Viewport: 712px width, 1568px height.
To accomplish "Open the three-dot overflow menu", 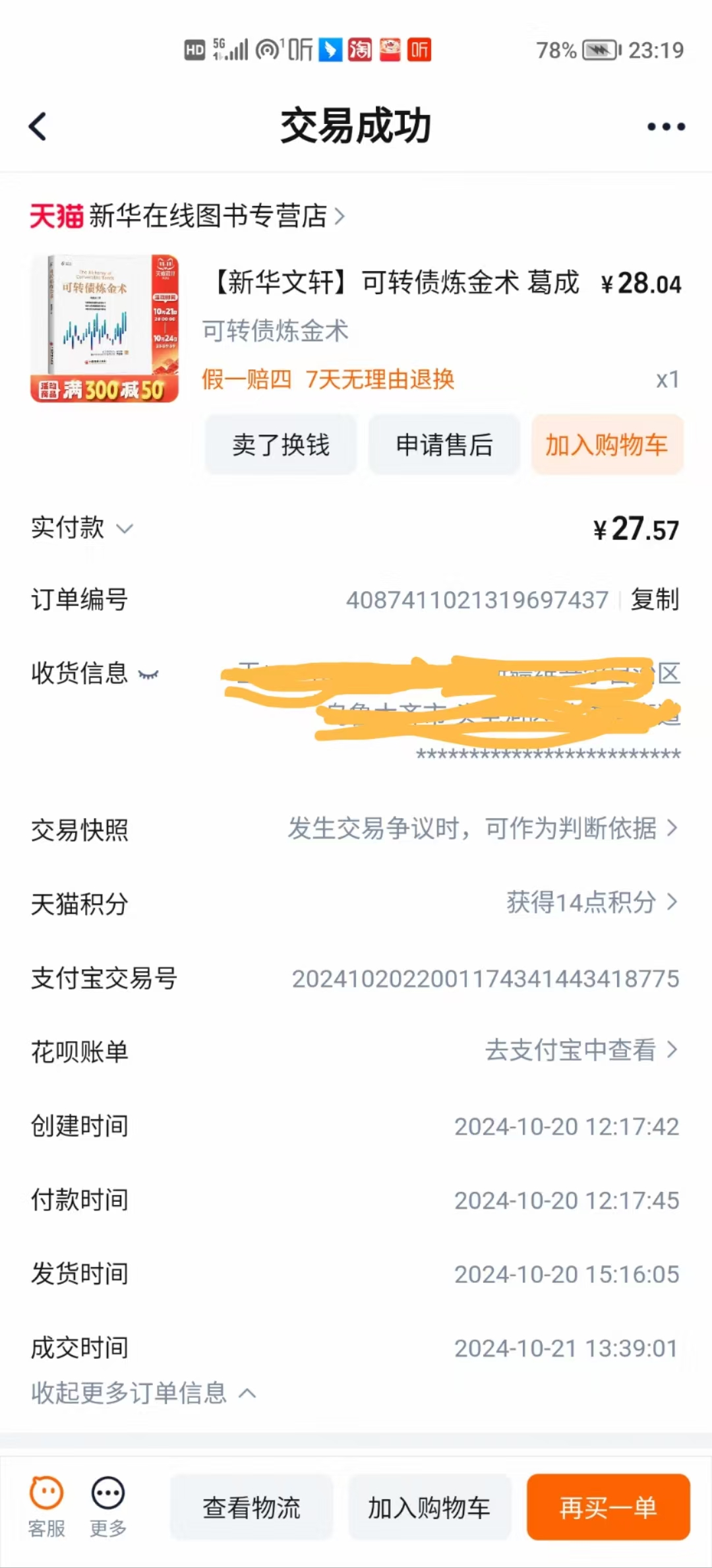I will 665,126.
